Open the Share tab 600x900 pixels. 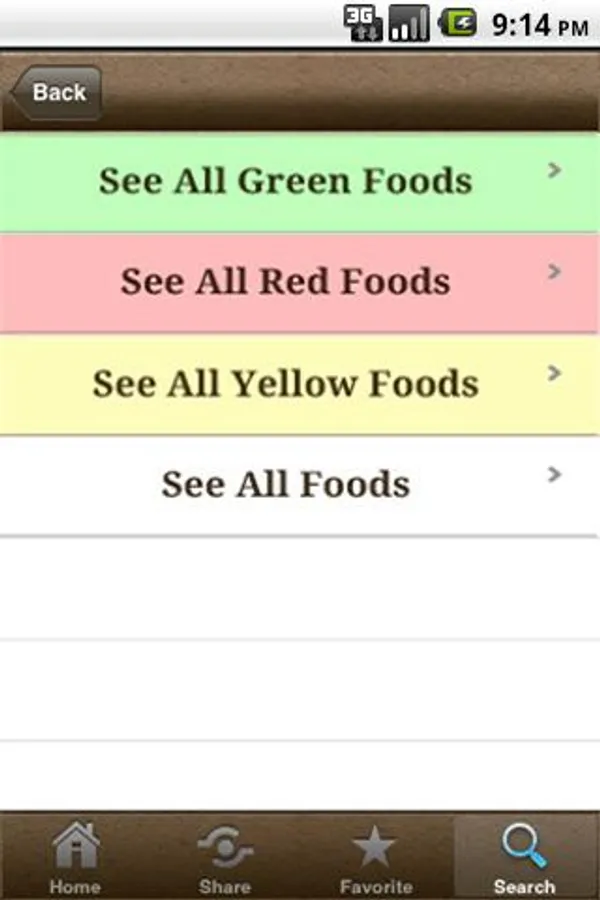[224, 857]
